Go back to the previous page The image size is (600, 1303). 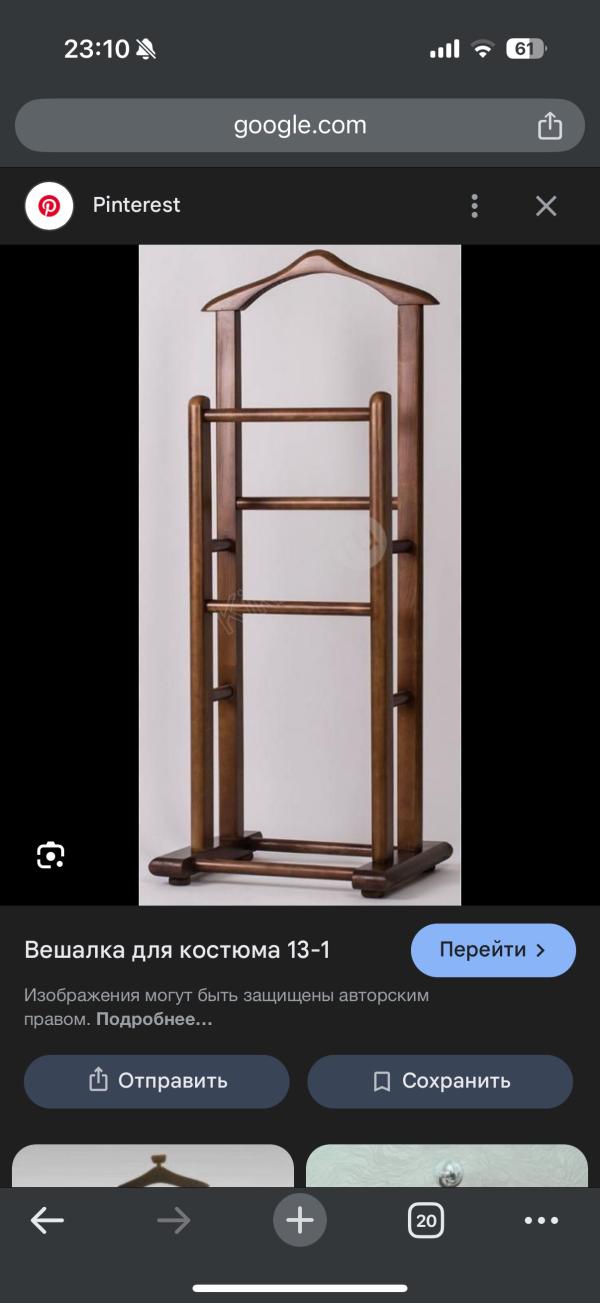click(x=47, y=1220)
